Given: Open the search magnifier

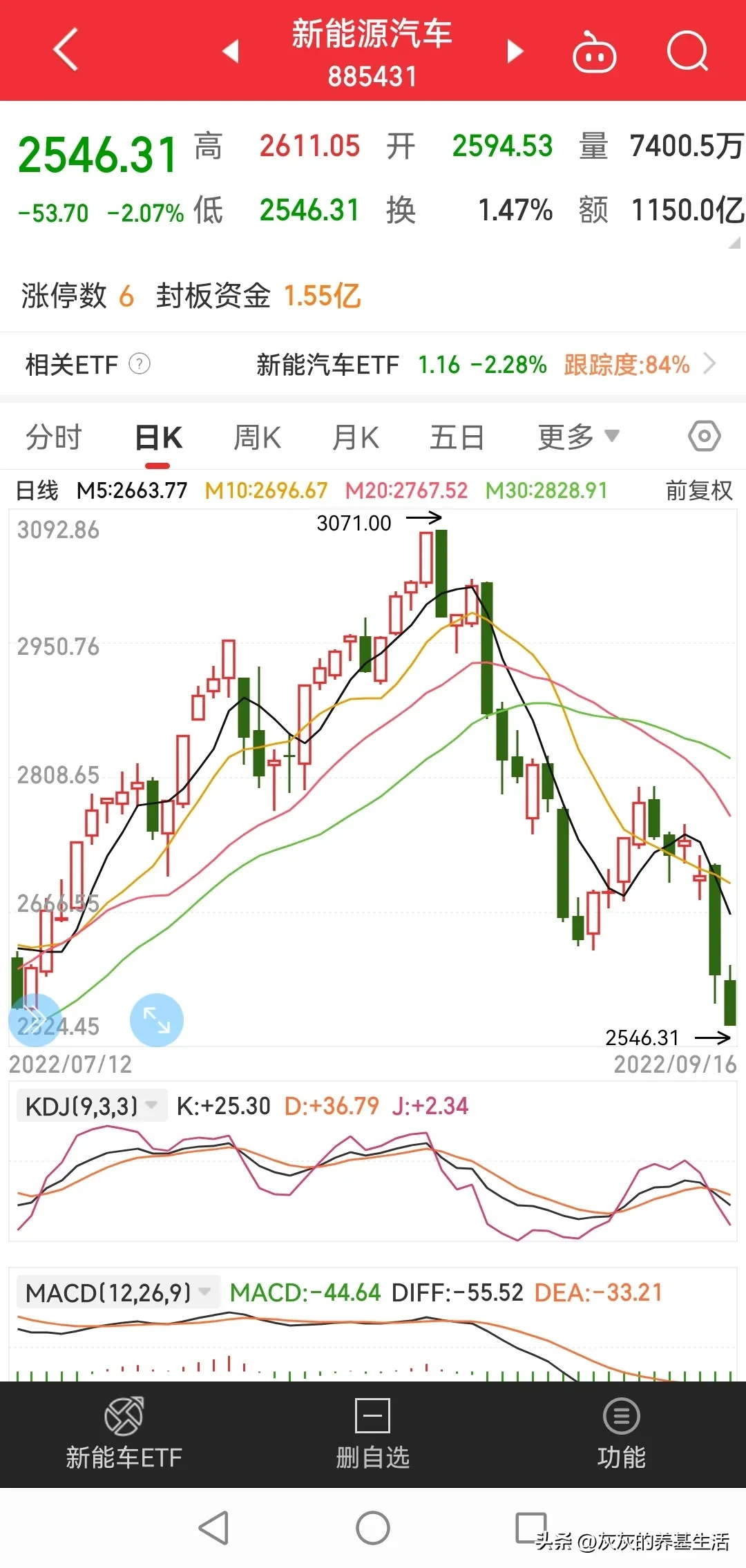Looking at the screenshot, I should click(x=687, y=51).
